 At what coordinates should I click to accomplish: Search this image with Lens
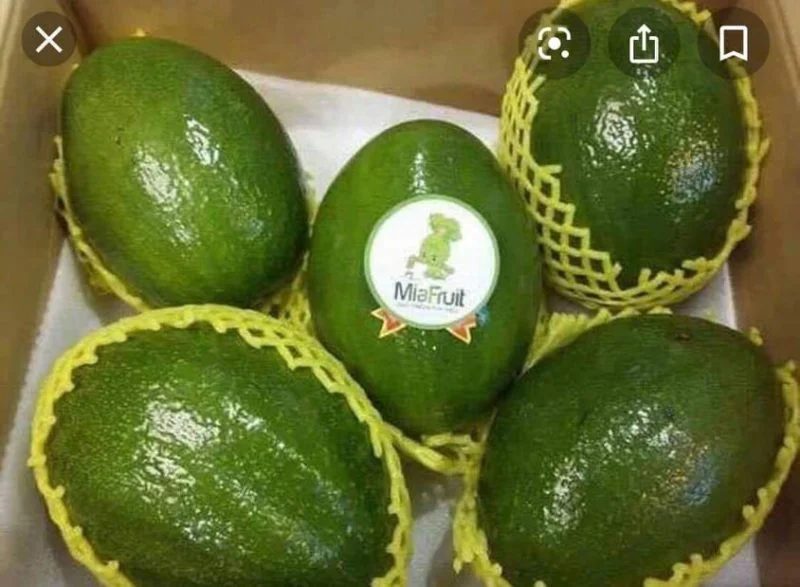(552, 43)
